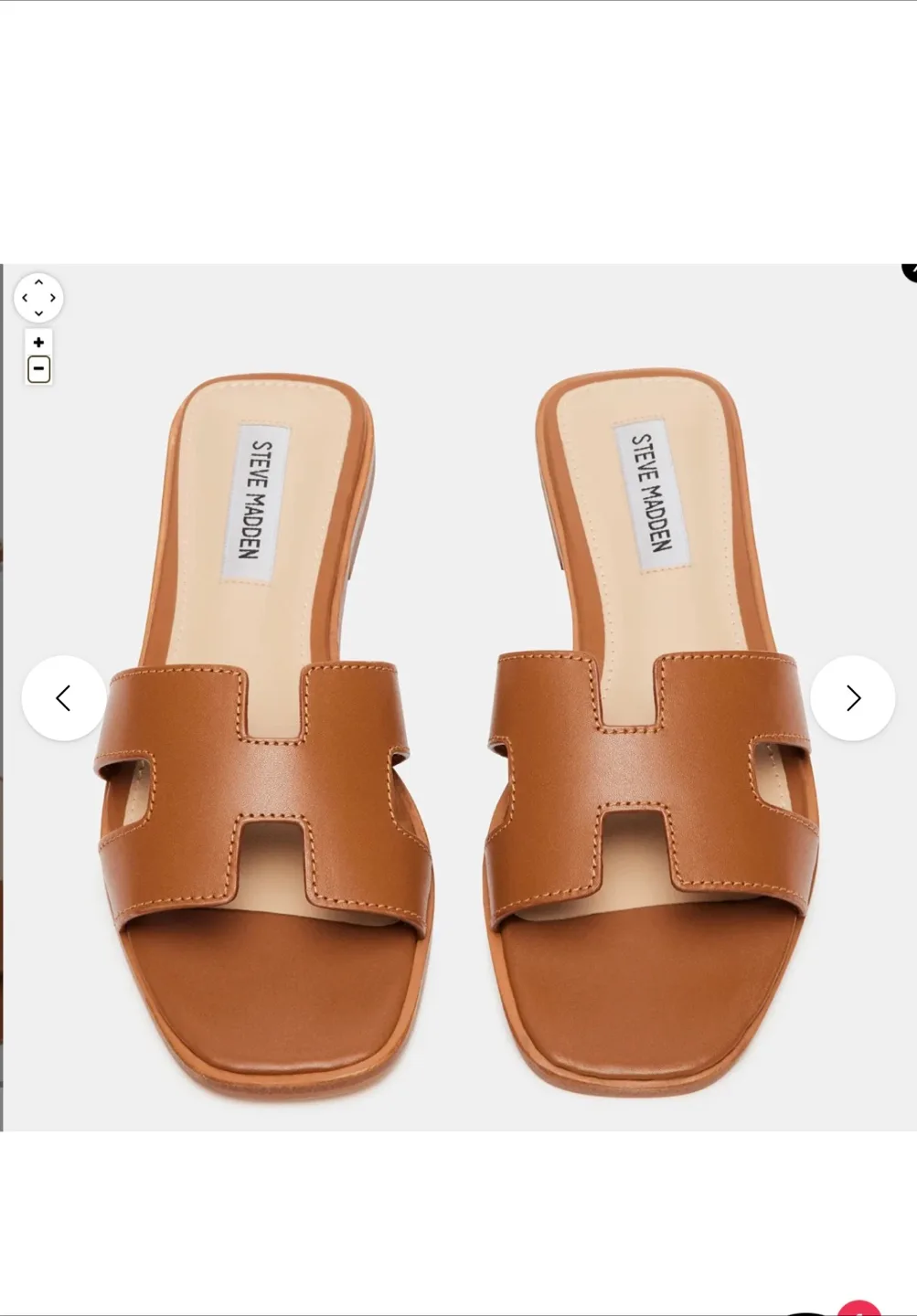Dismiss the zoomed view via top-right black circle
This screenshot has width=917, height=1316.
[911, 270]
